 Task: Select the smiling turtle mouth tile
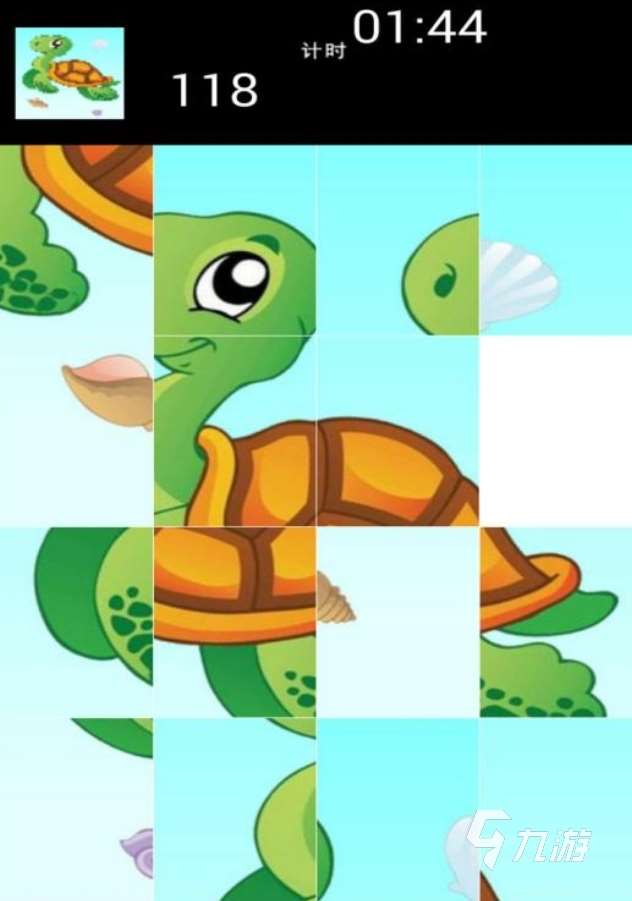[235, 430]
